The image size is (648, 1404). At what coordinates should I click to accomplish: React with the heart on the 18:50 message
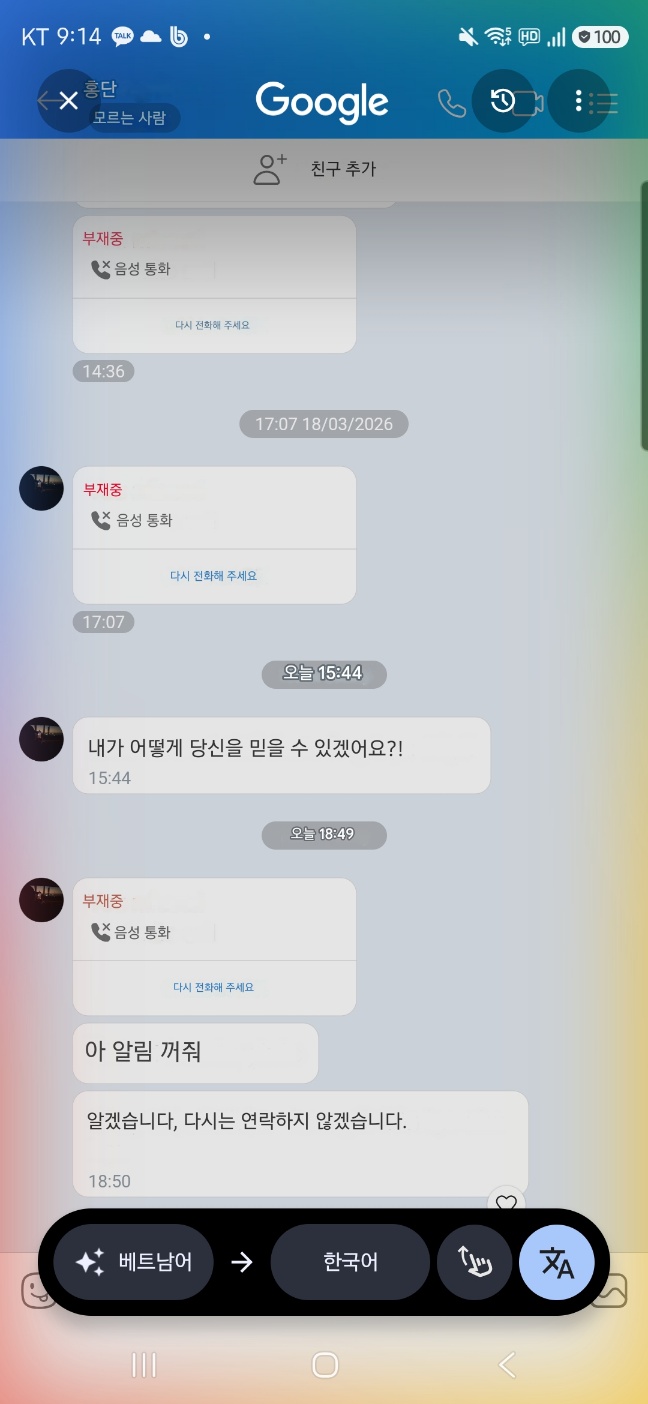pos(507,1202)
